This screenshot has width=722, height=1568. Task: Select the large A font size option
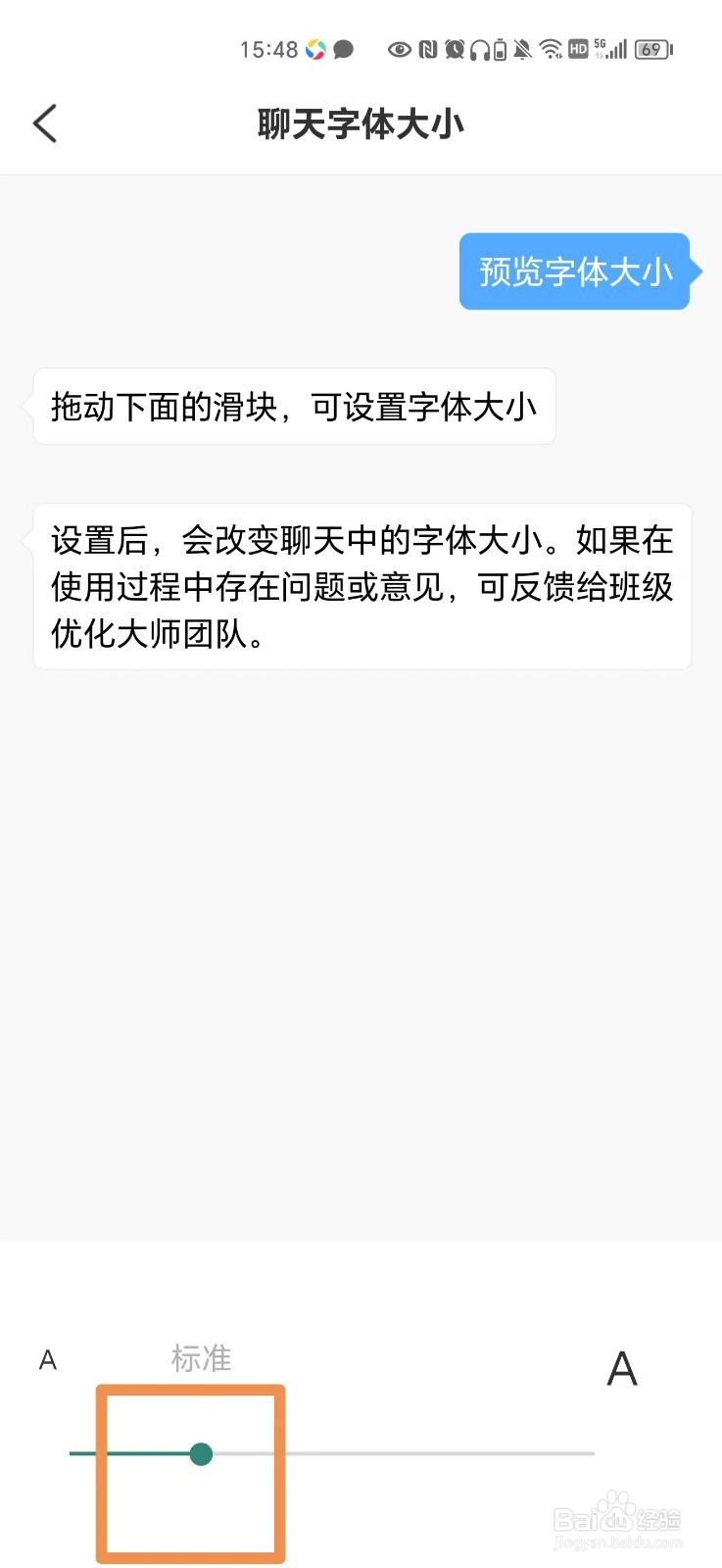[621, 1369]
